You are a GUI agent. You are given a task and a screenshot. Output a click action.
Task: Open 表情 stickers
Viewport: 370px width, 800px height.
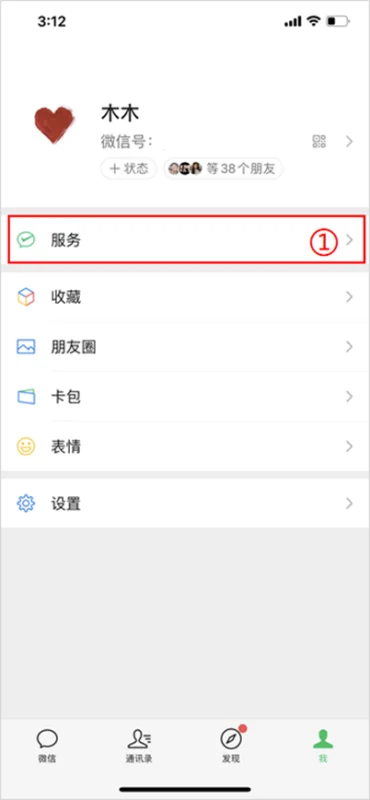tap(185, 446)
